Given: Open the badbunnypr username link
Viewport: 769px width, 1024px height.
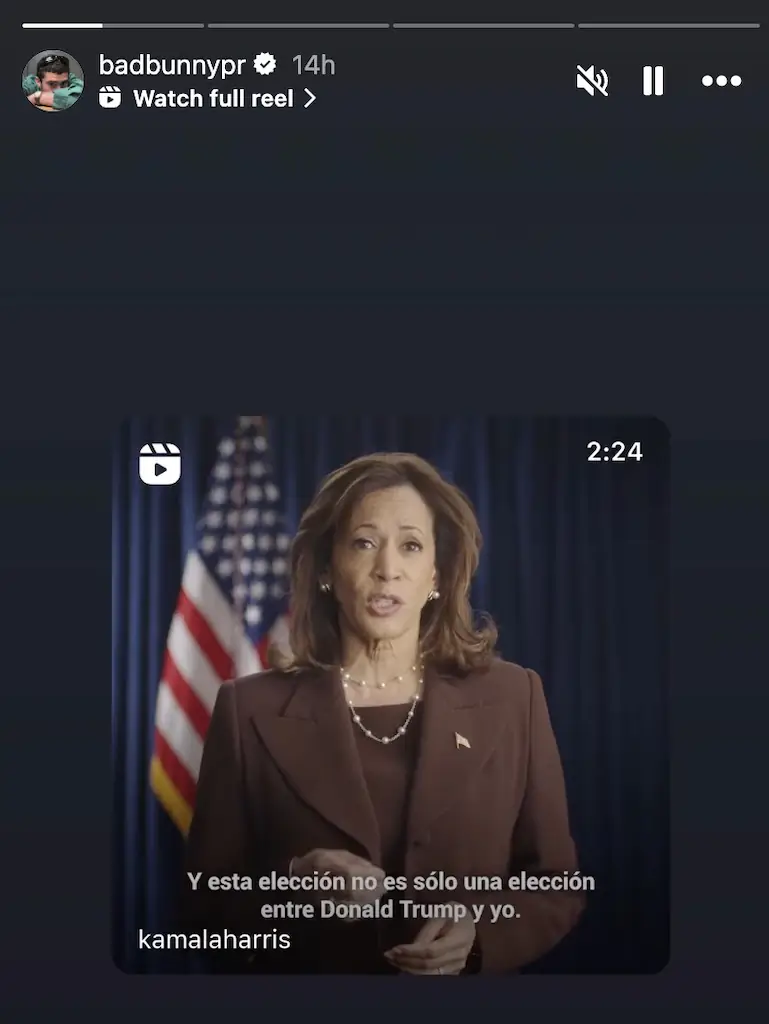Looking at the screenshot, I should [x=172, y=65].
